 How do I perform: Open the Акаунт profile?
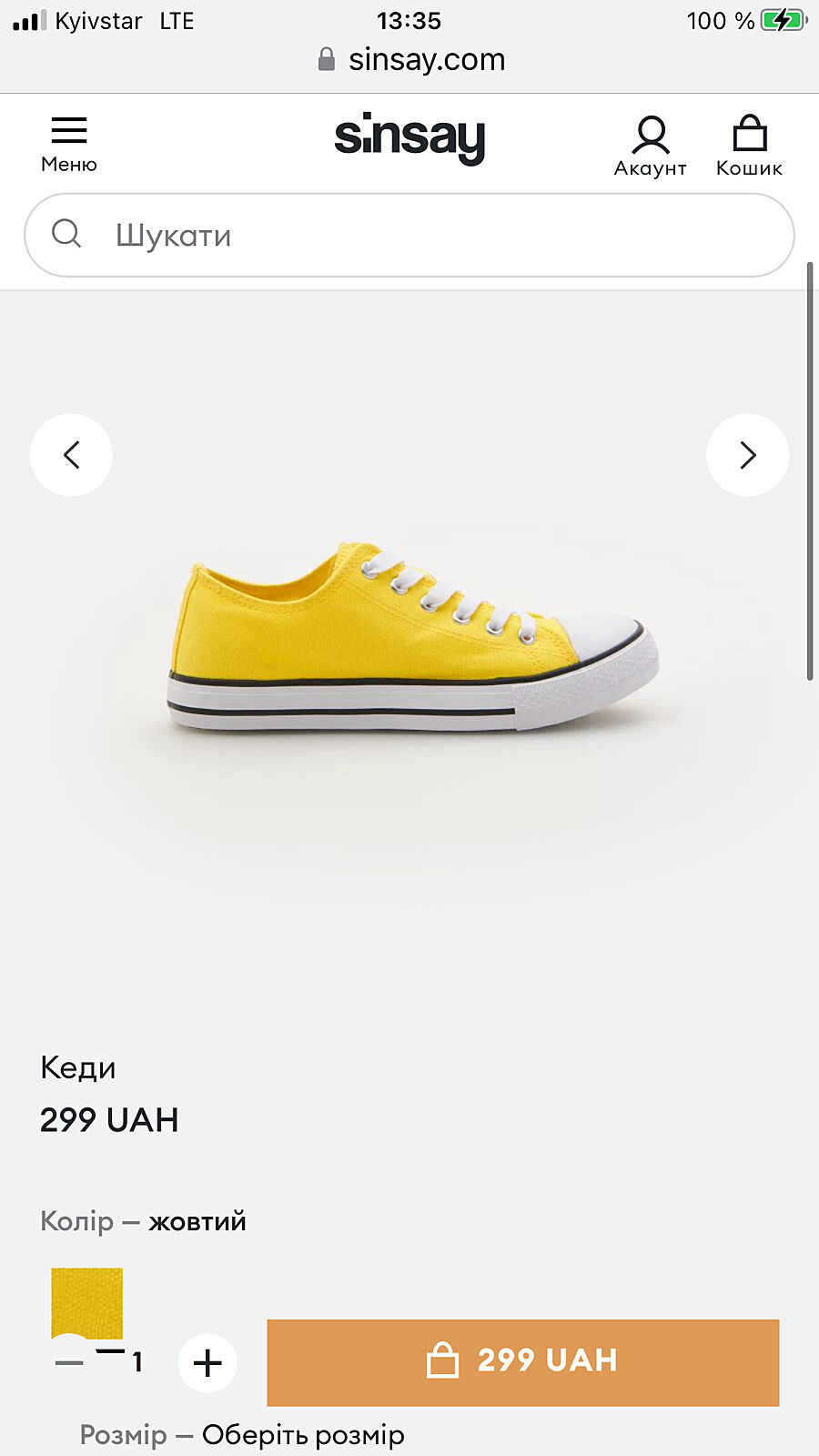[650, 145]
